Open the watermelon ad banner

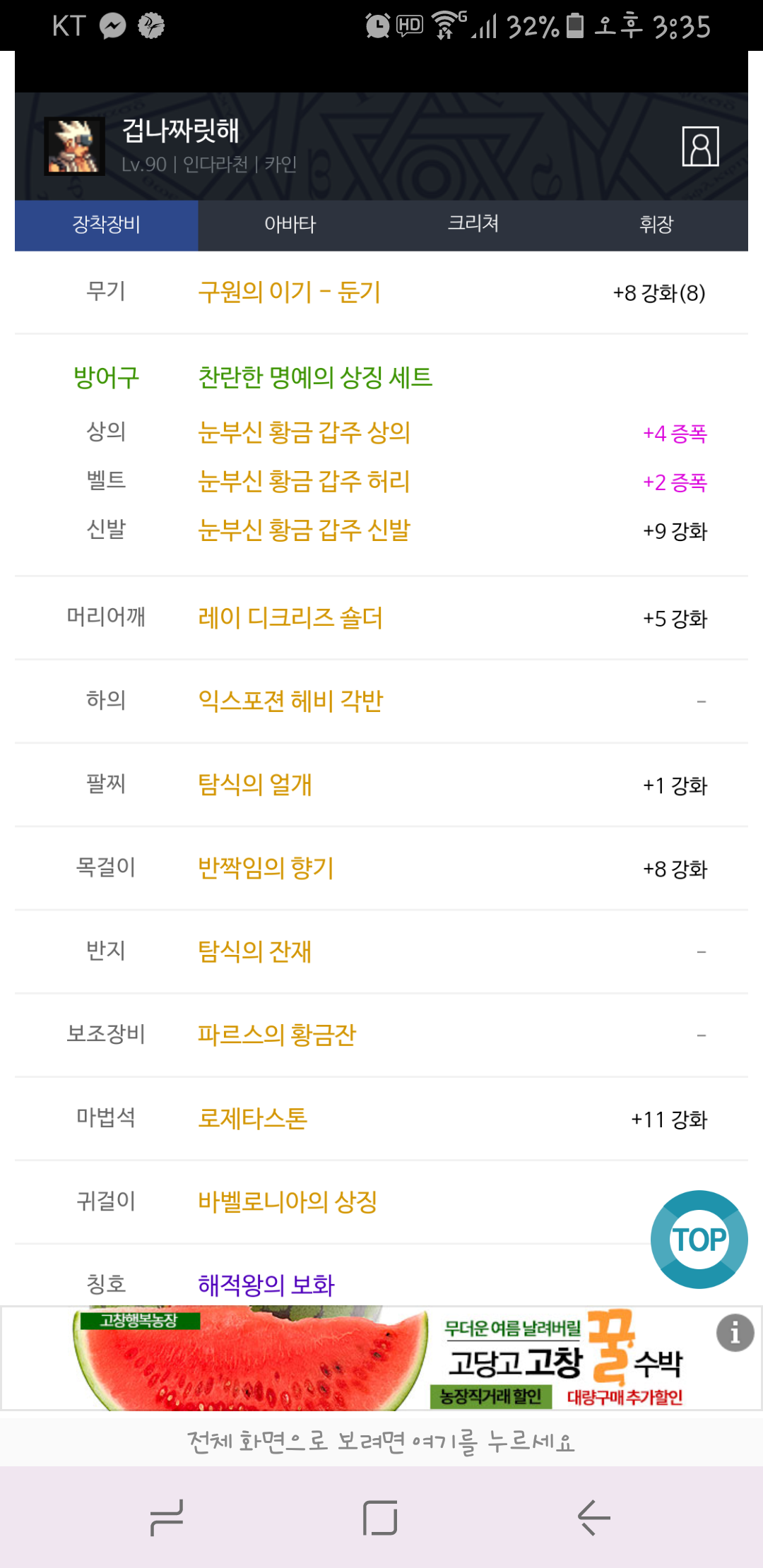[x=381, y=1358]
